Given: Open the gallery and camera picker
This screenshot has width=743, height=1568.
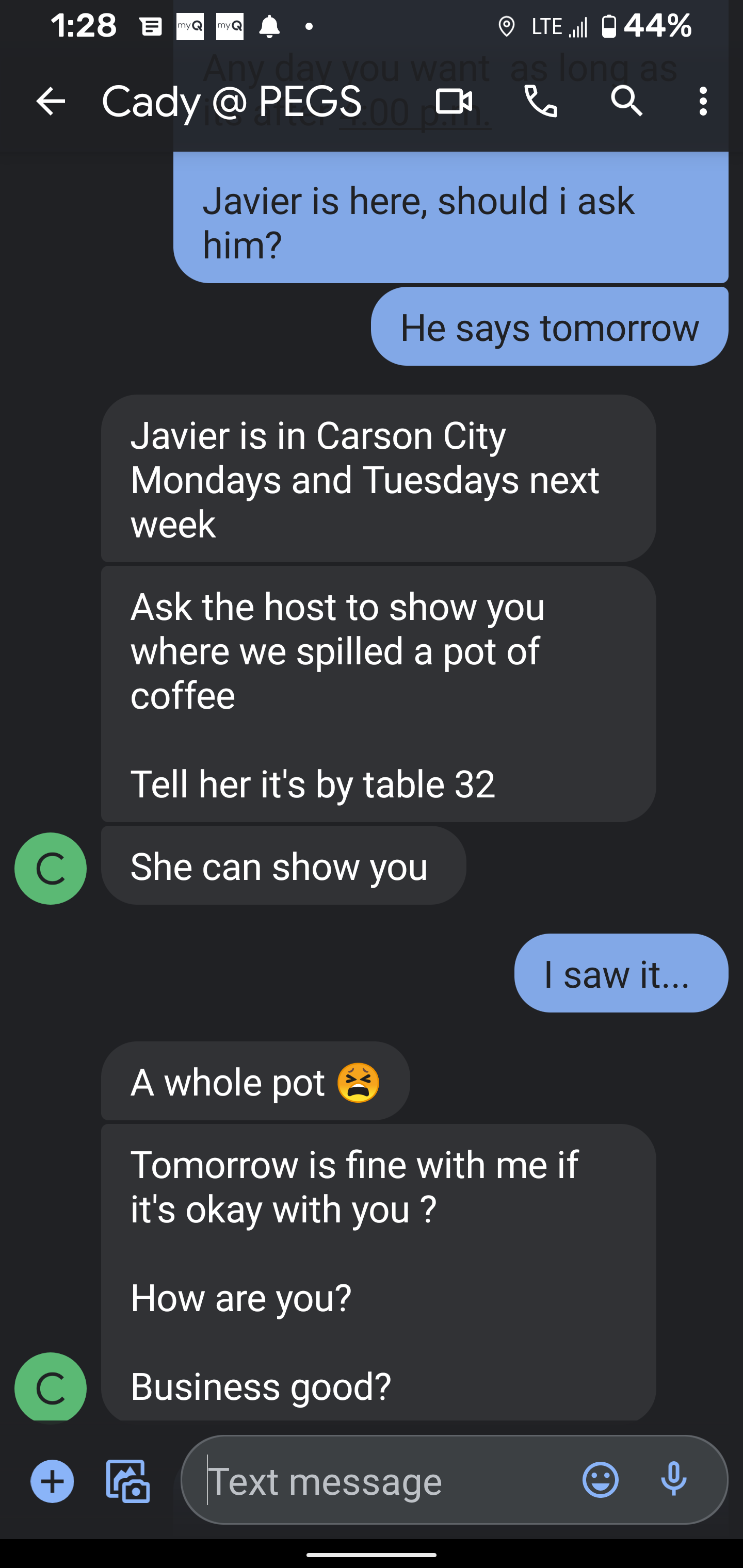Looking at the screenshot, I should click(x=128, y=1481).
